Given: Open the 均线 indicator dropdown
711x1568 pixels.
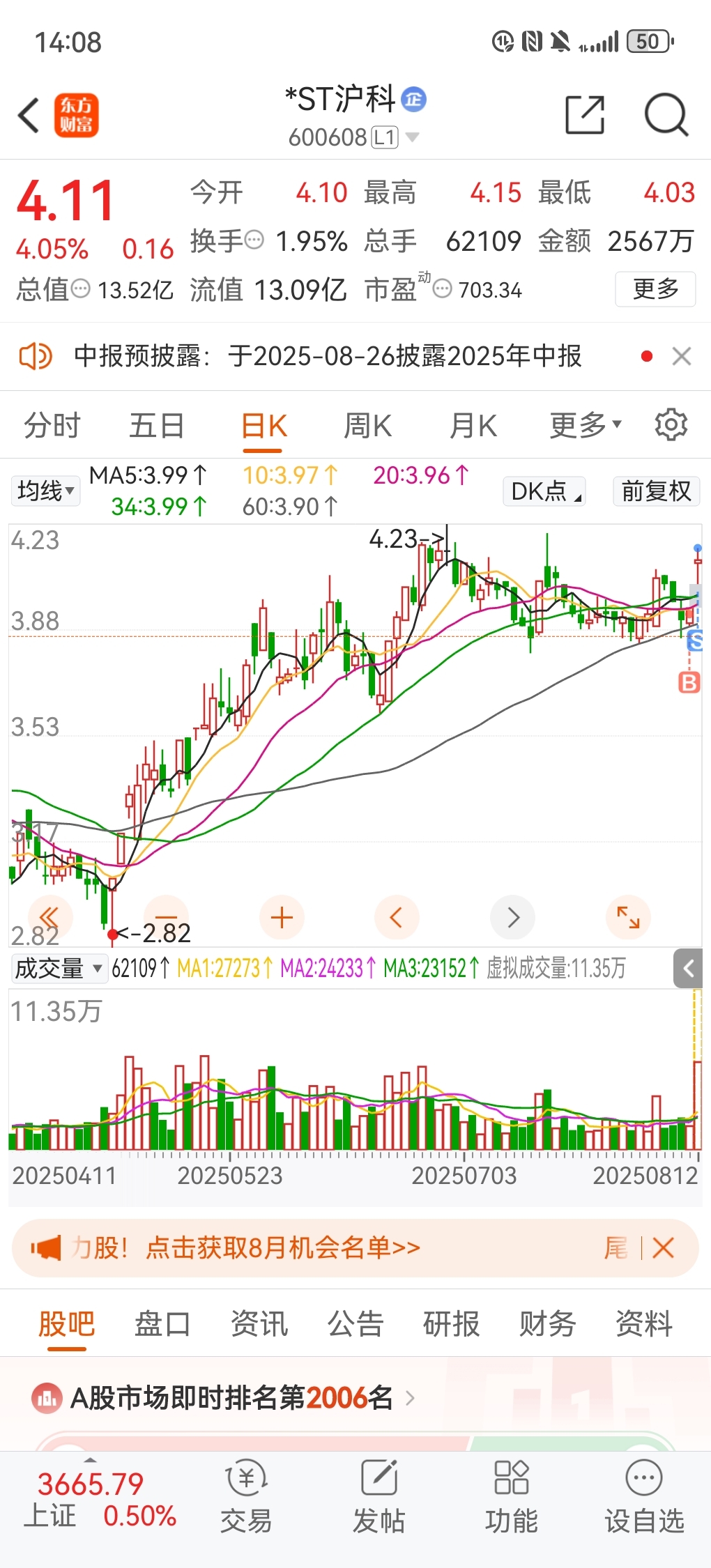Looking at the screenshot, I should (45, 491).
